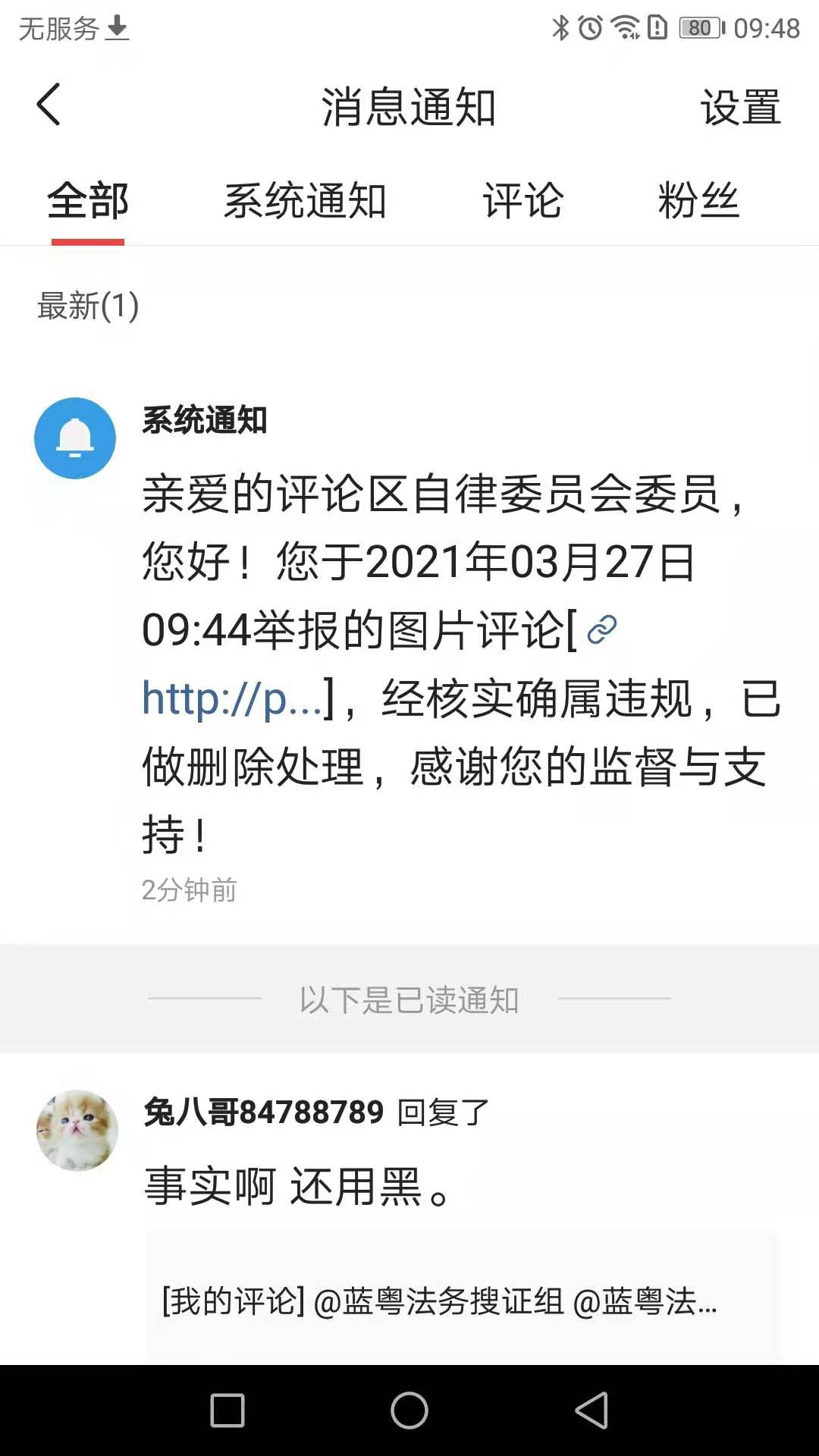
Task: Select the 全部 tab
Action: point(88,201)
